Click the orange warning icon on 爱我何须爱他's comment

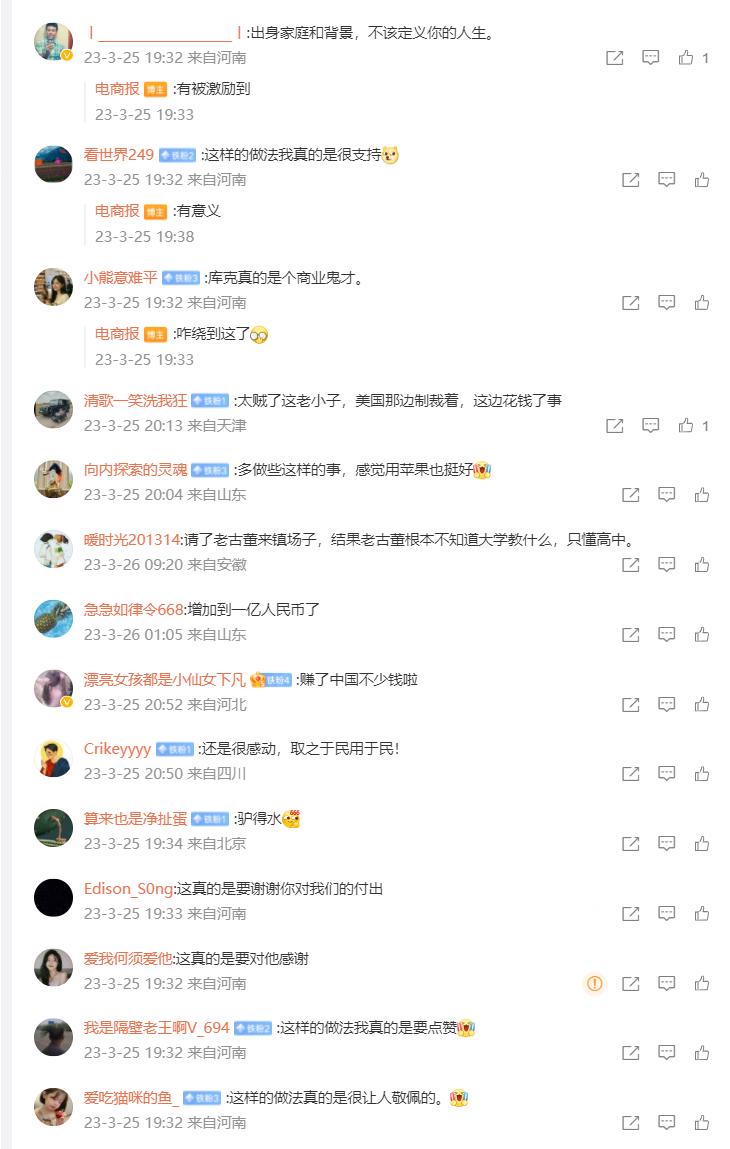[595, 982]
